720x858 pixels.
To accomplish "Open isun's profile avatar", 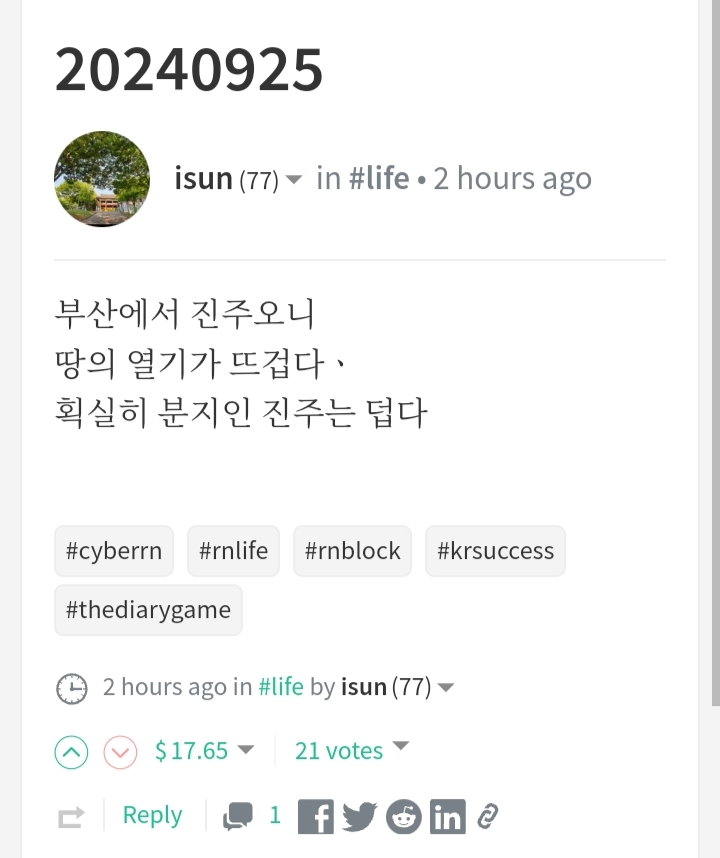I will [x=101, y=179].
